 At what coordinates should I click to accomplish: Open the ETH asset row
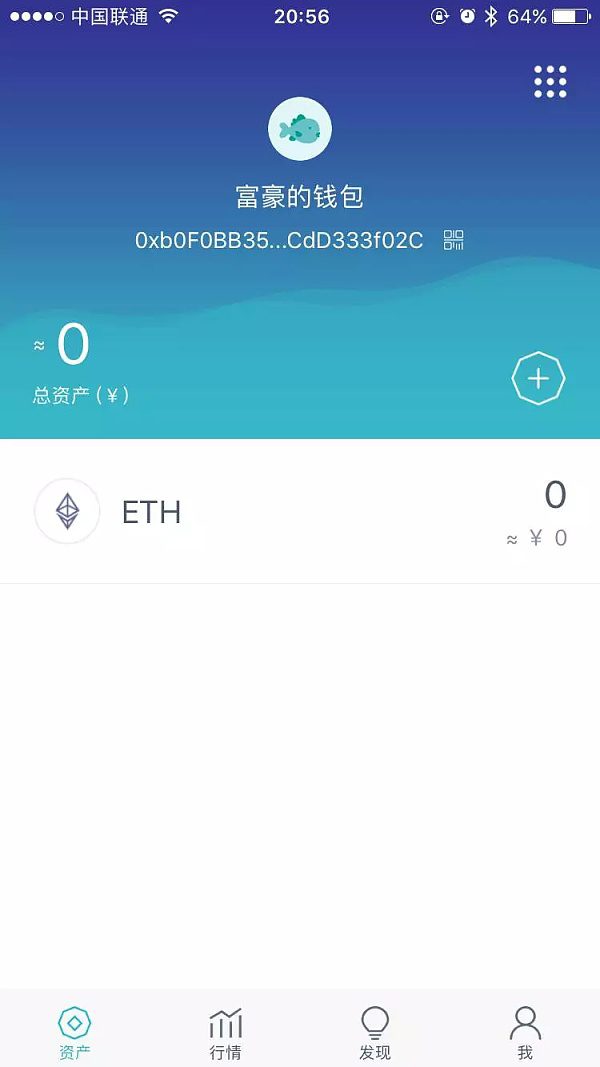[x=300, y=512]
